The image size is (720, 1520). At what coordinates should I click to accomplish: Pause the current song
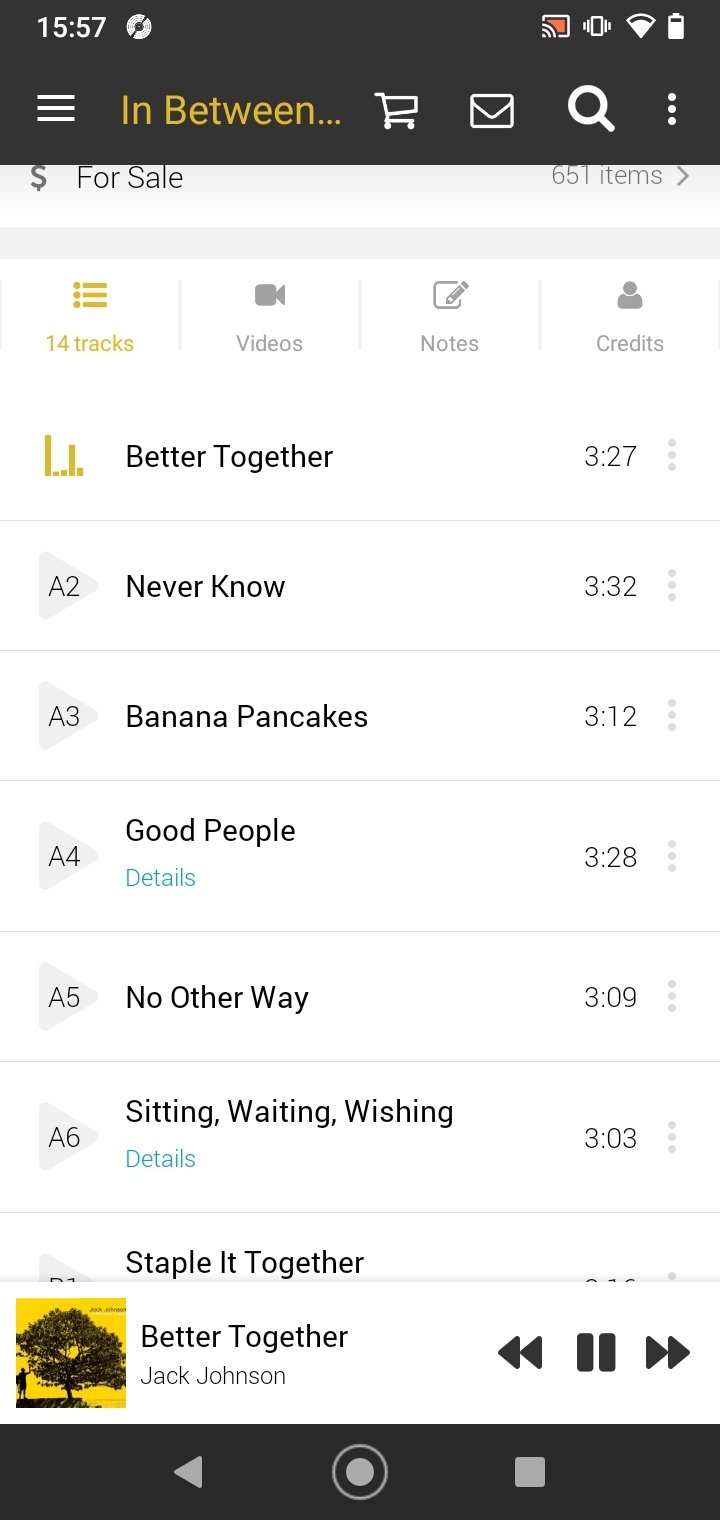pos(596,1353)
